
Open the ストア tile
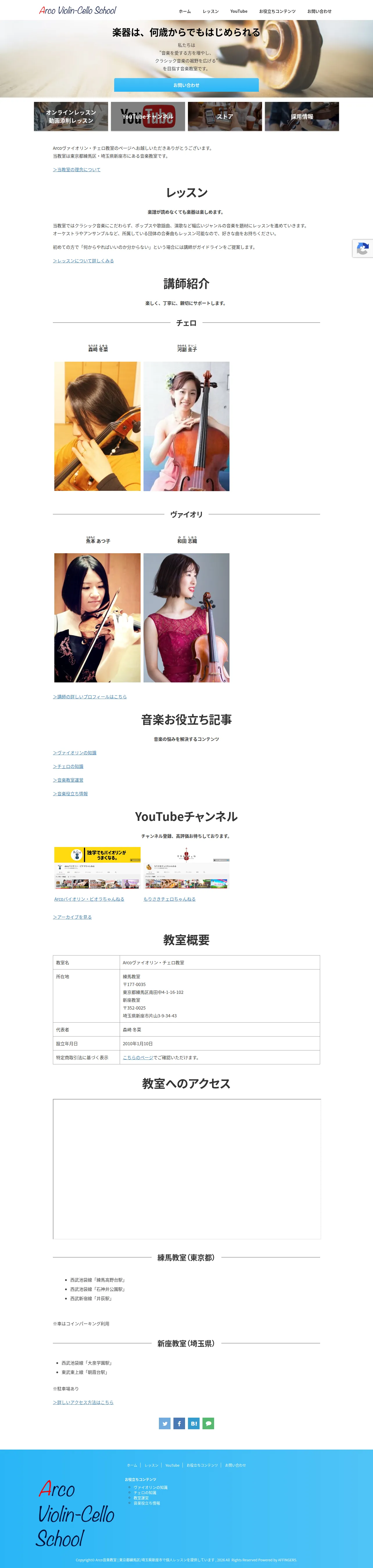coord(225,116)
